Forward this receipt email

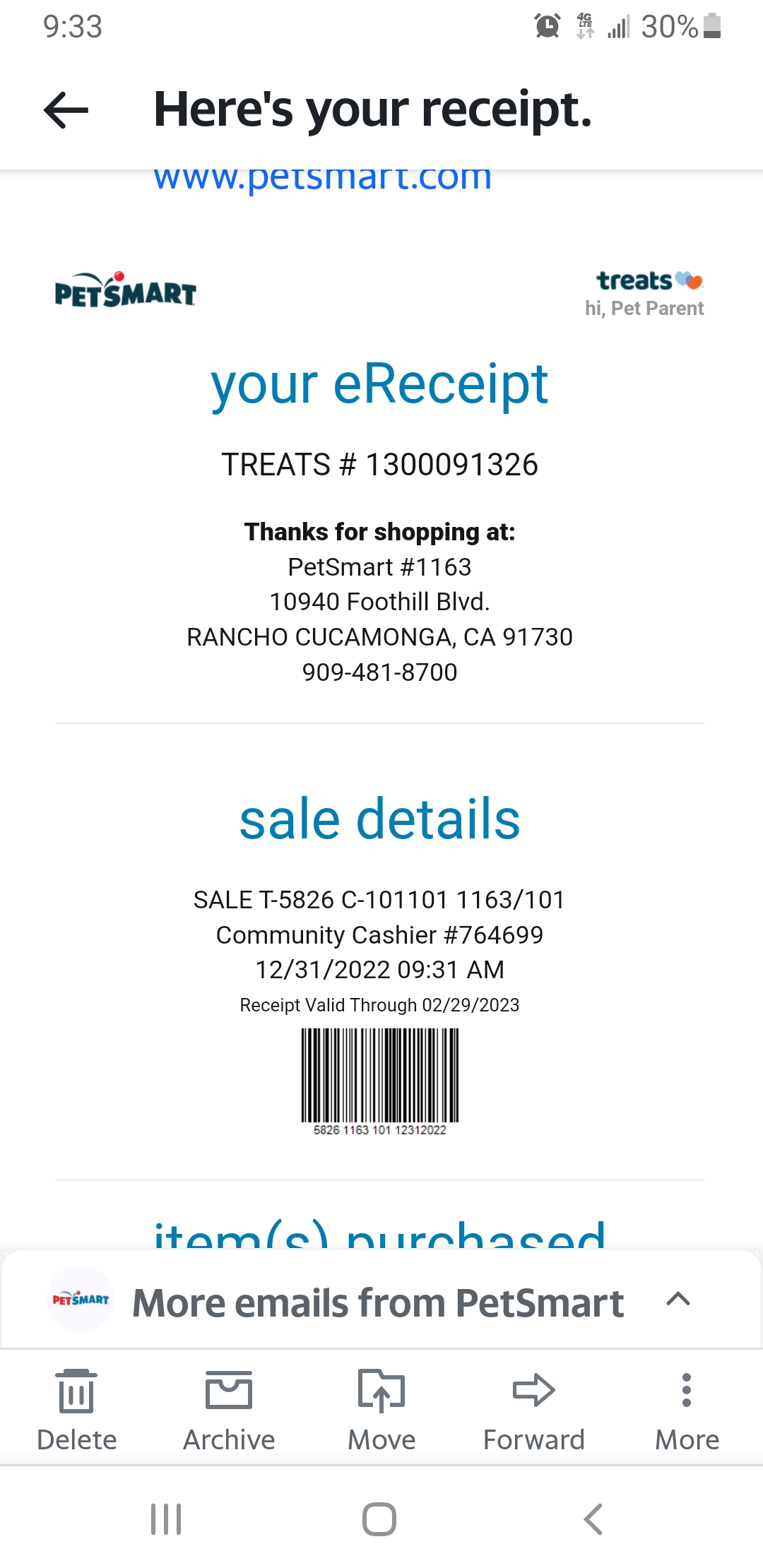[534, 1409]
